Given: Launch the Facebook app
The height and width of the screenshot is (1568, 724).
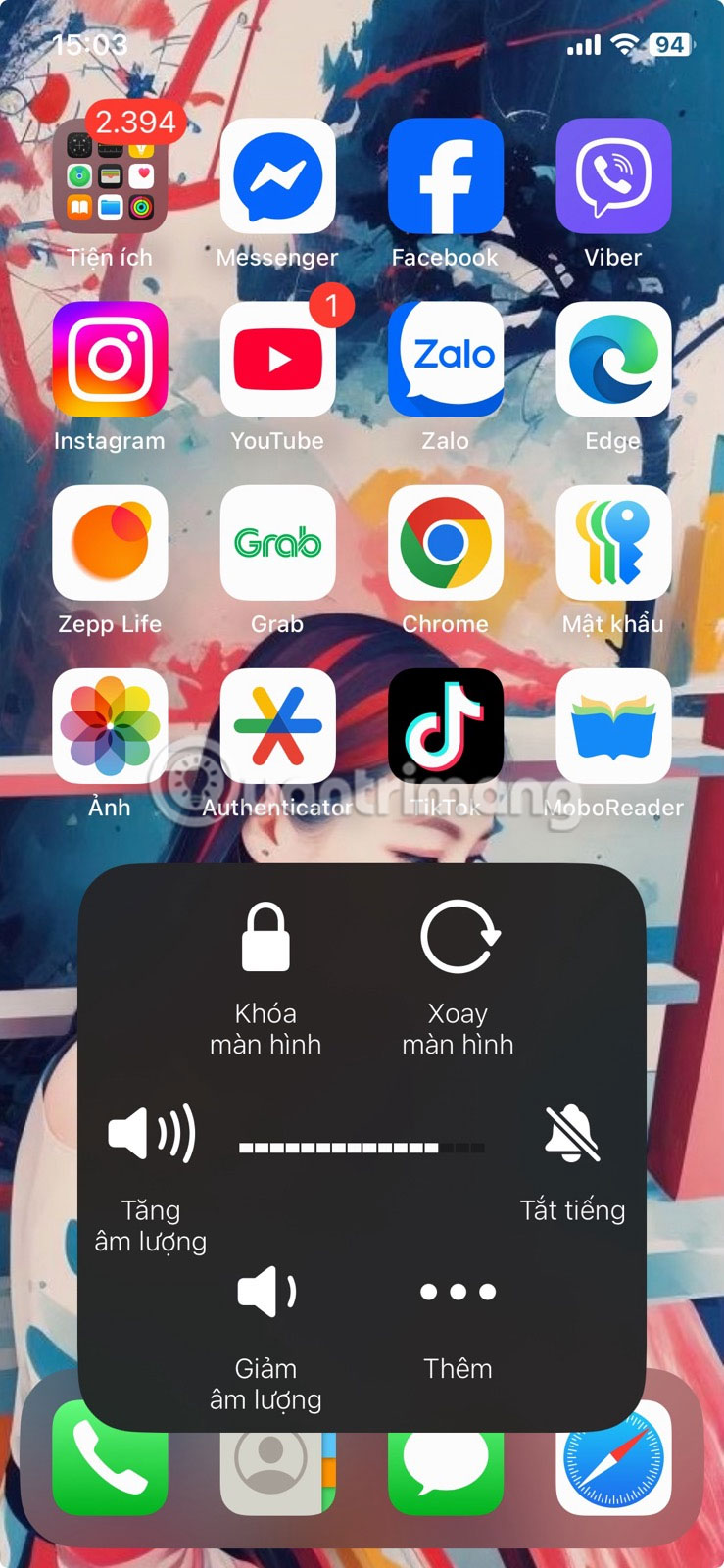Looking at the screenshot, I should pos(446,176).
